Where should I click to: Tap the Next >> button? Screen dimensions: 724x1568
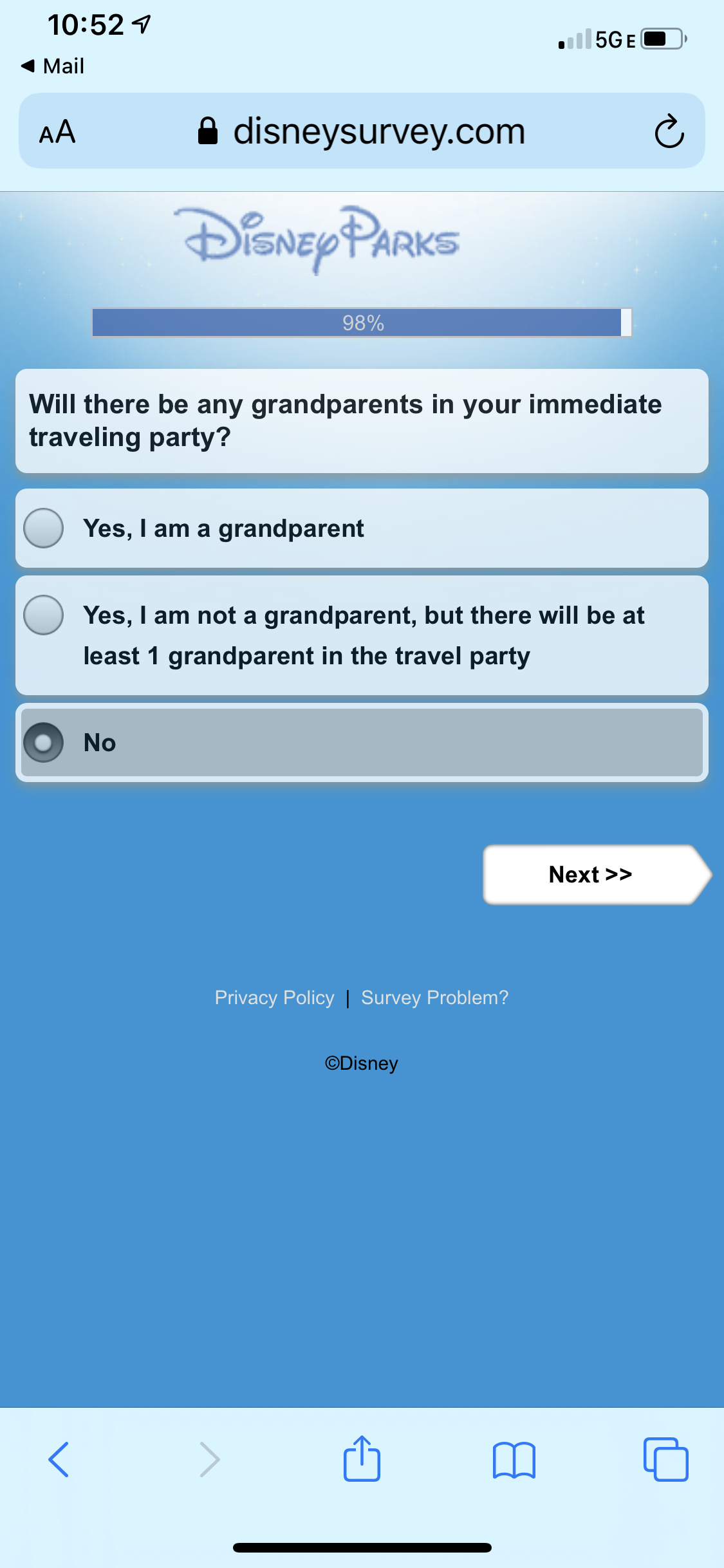click(x=597, y=874)
